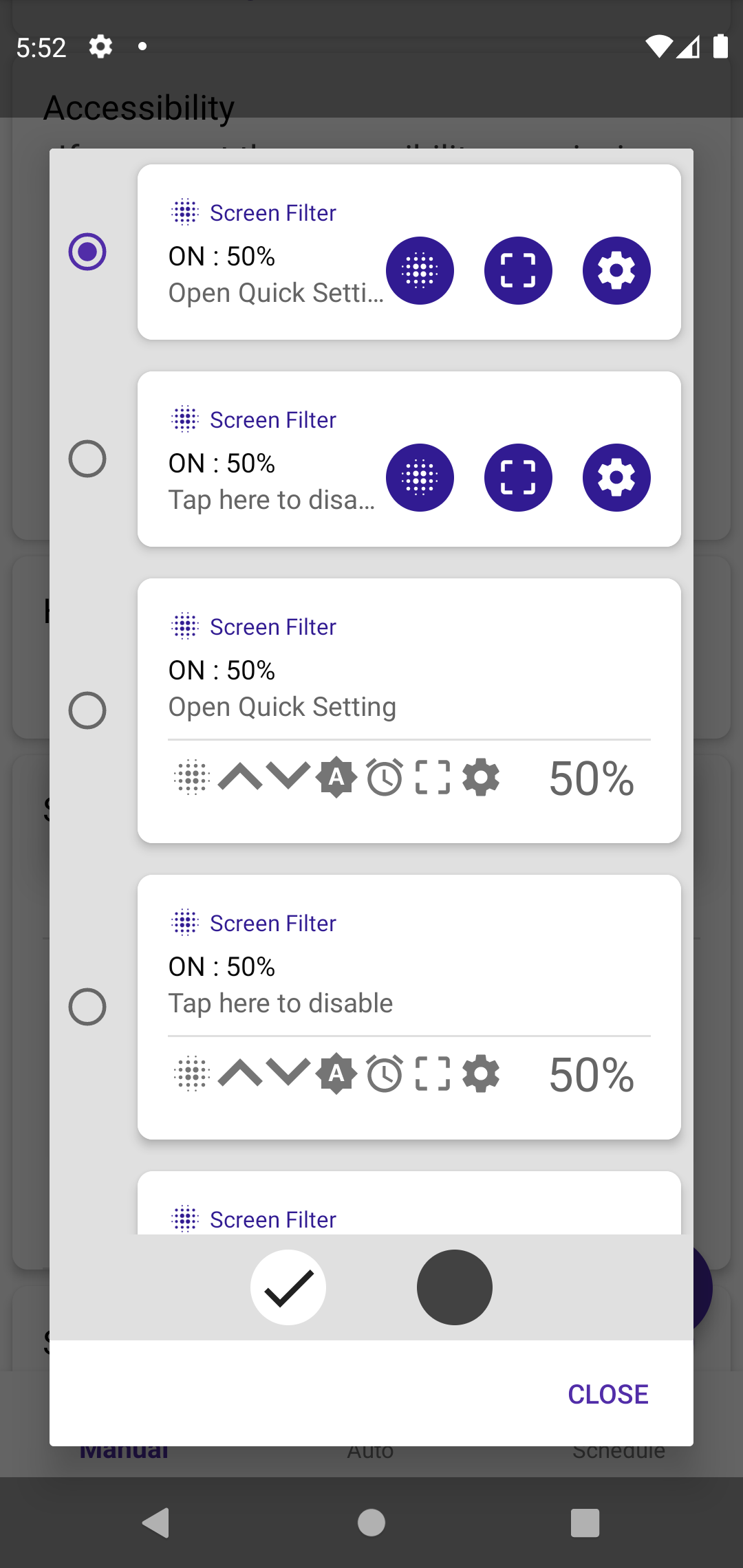Tap the auto-brightness A icon in third notification

click(x=336, y=778)
